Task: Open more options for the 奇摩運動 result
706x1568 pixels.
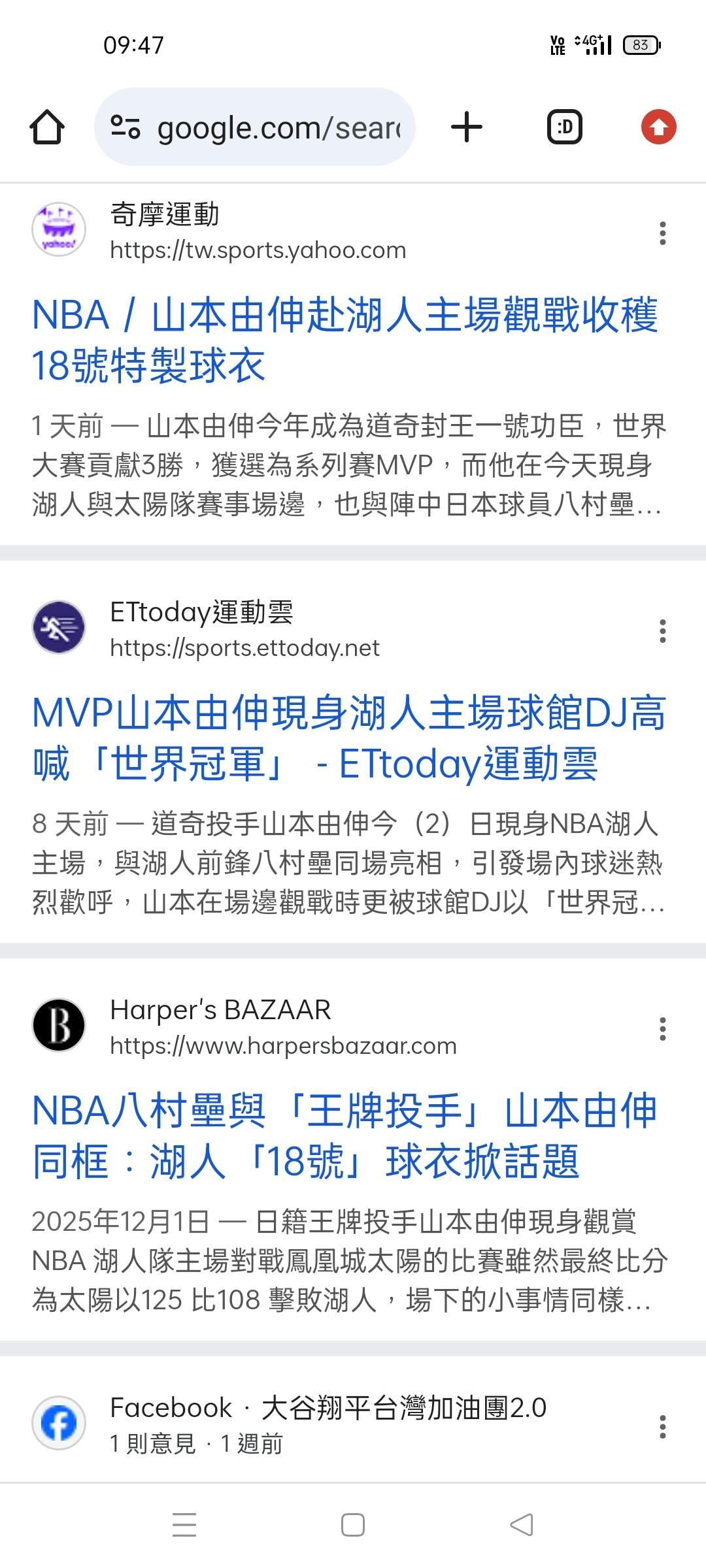Action: click(x=663, y=233)
